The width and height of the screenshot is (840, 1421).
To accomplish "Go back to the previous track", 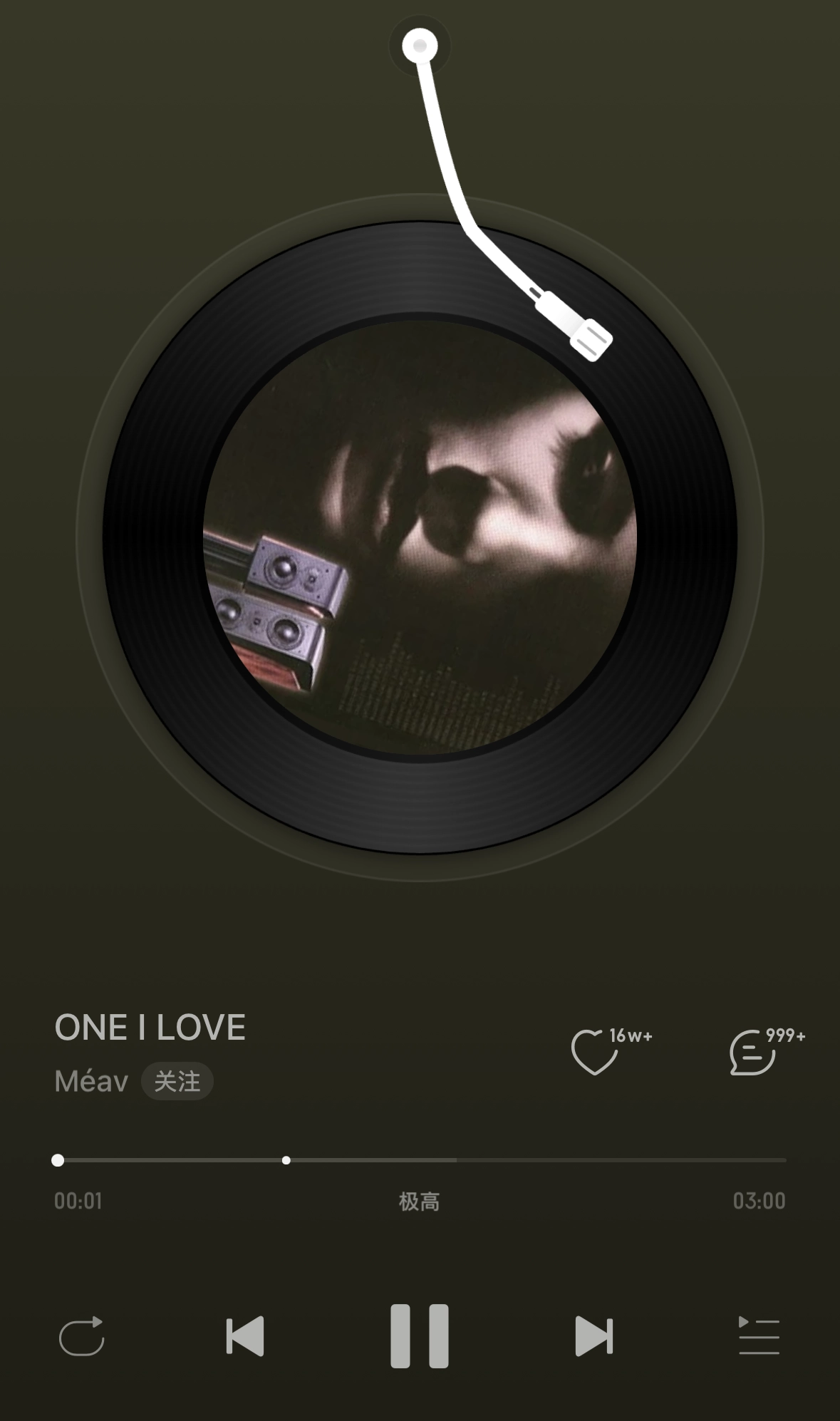I will tap(245, 1335).
